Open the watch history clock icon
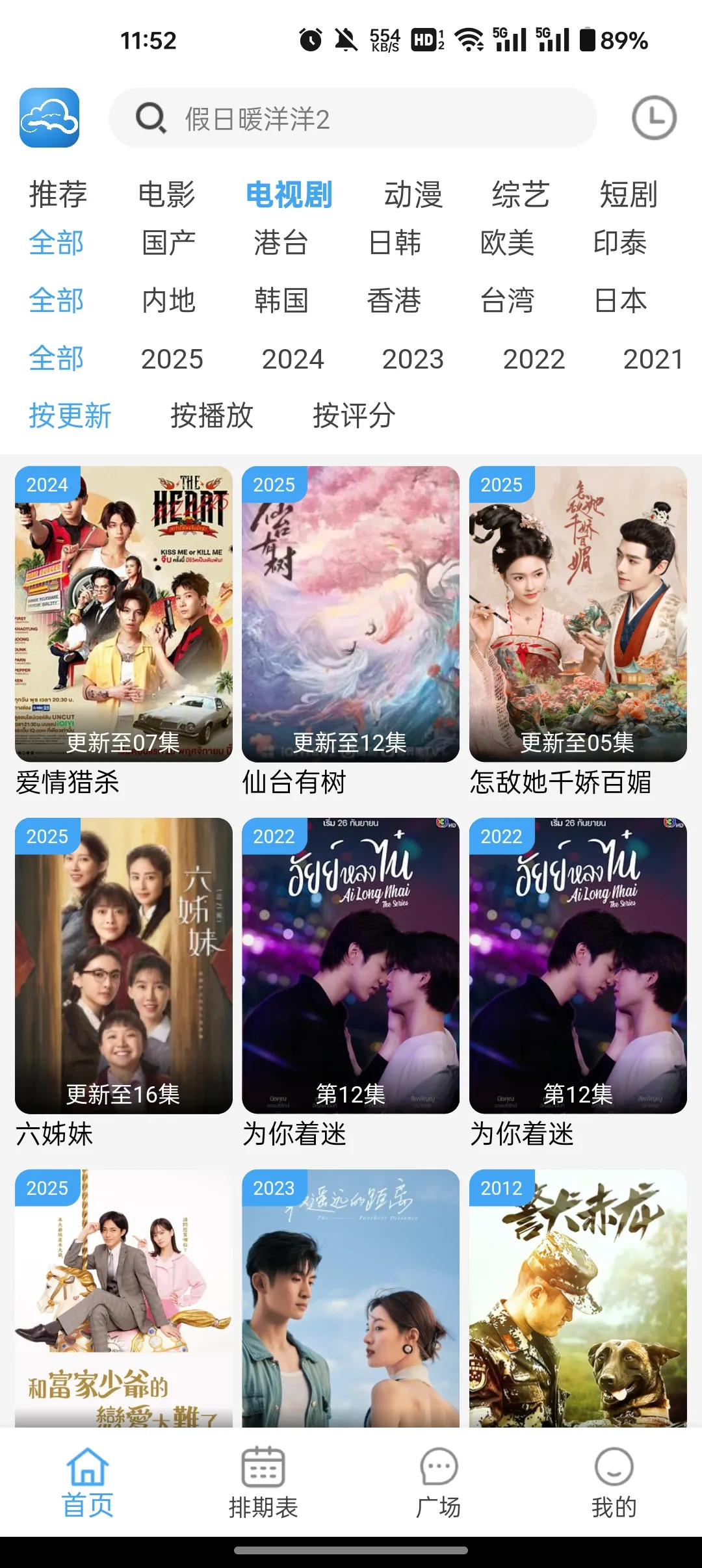Viewport: 702px width, 1568px height. [x=654, y=118]
